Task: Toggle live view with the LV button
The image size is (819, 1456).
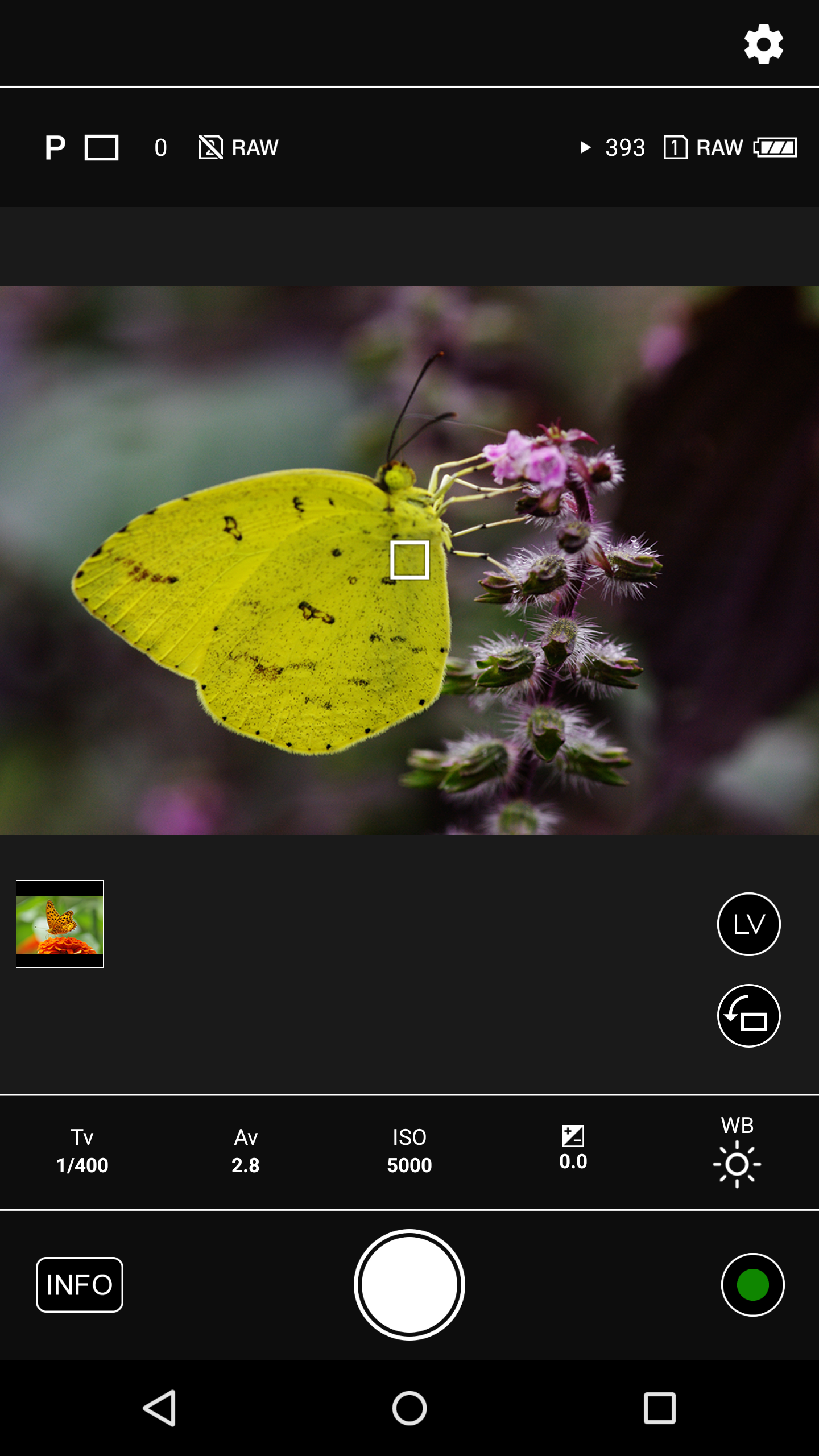Action: (x=748, y=924)
